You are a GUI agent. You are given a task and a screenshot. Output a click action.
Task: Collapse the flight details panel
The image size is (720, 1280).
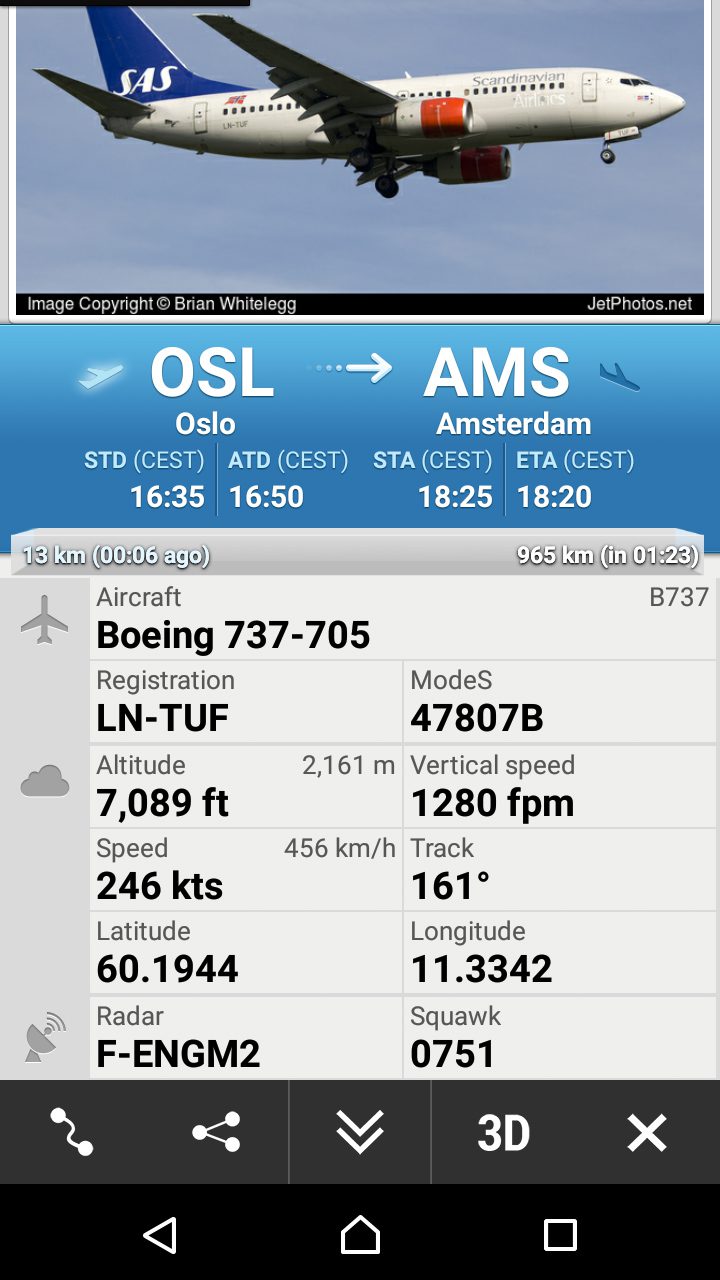click(360, 1132)
